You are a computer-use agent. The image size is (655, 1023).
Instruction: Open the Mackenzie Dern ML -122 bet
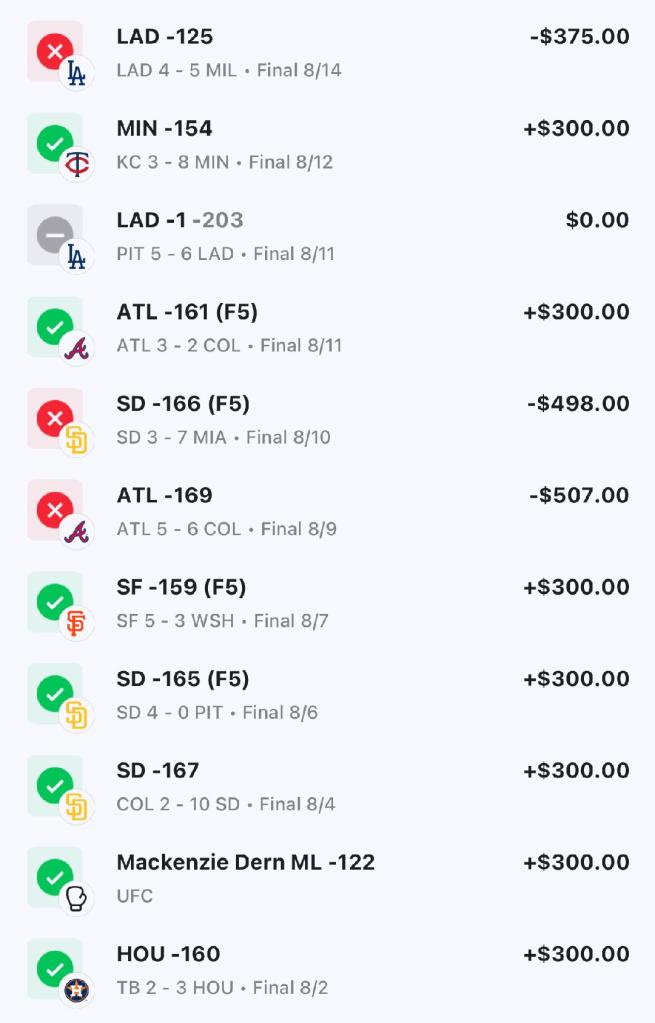tap(327, 878)
